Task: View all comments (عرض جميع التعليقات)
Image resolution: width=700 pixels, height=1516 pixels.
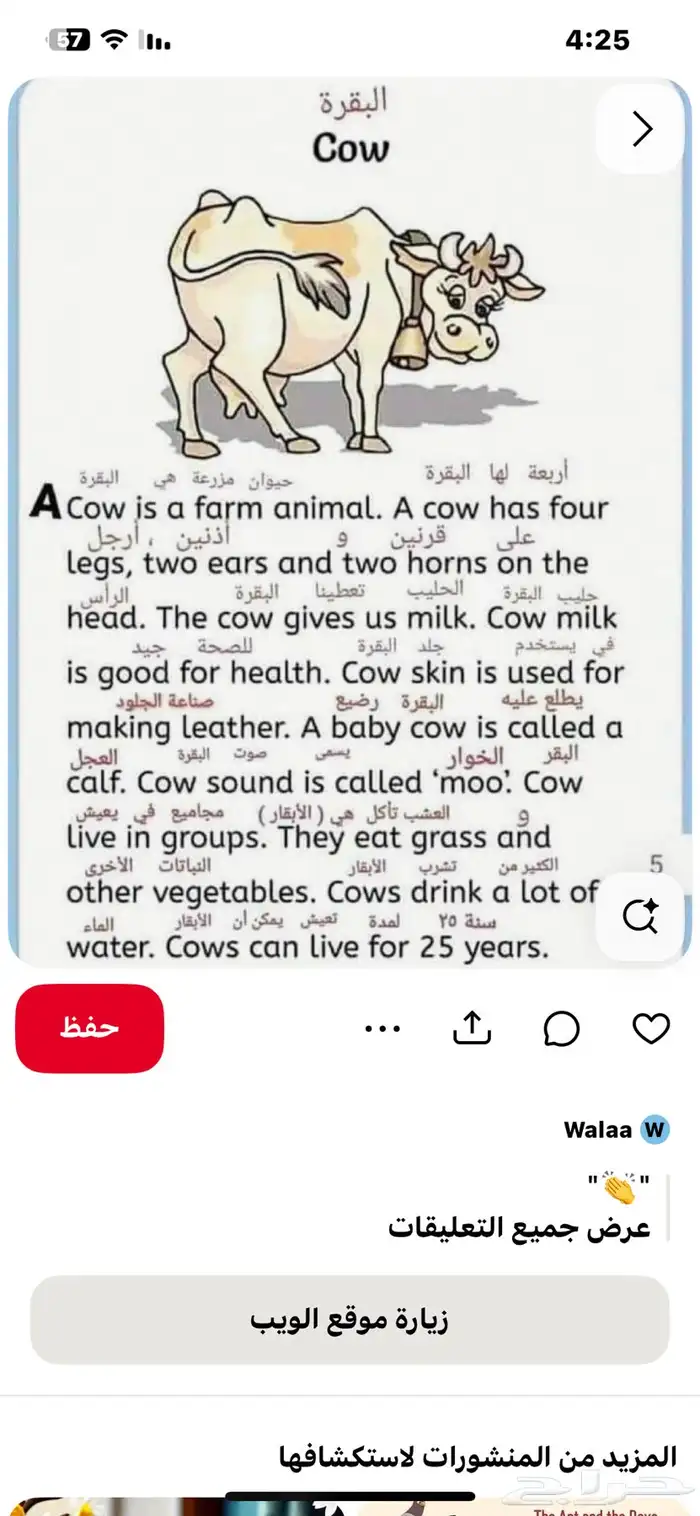Action: tap(519, 1227)
